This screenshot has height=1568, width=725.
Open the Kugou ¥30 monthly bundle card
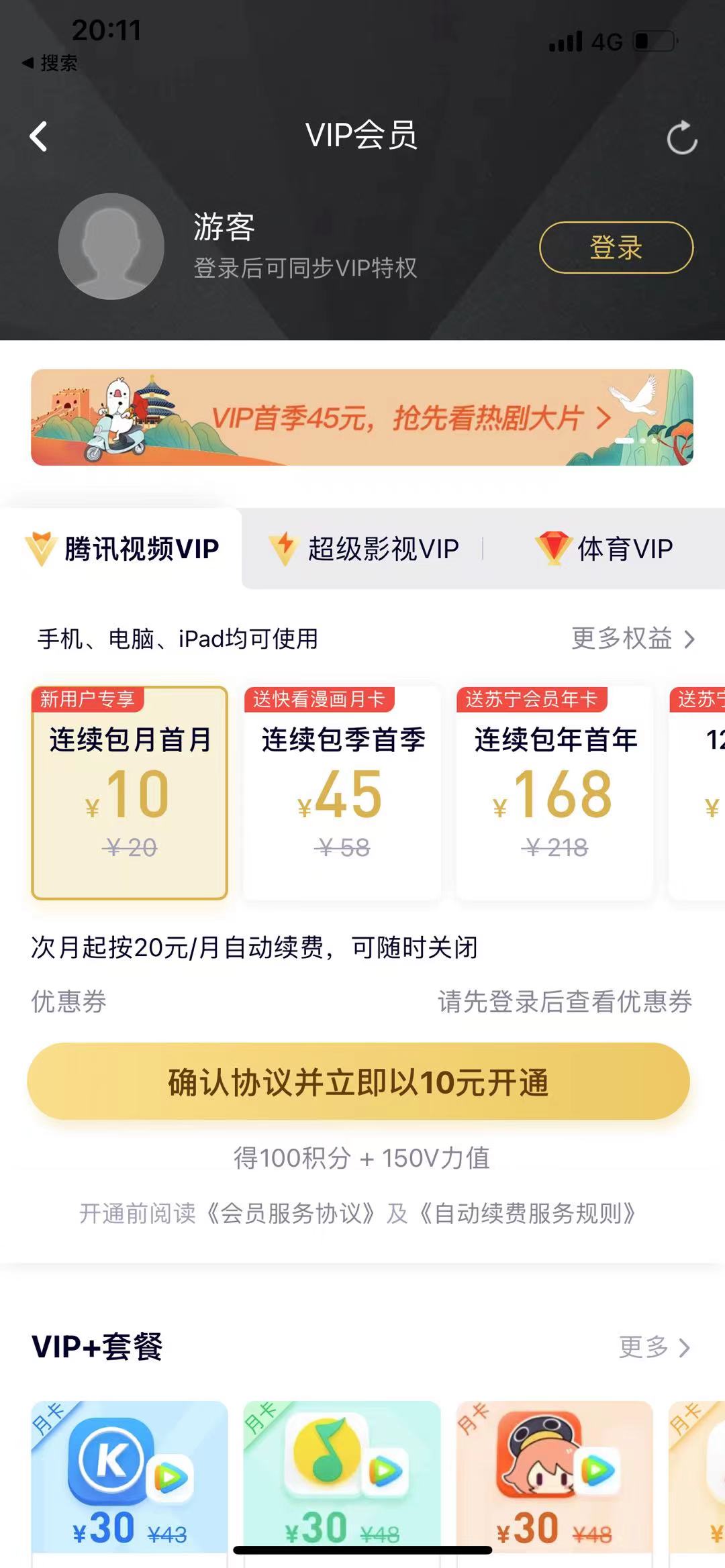coord(130,1476)
